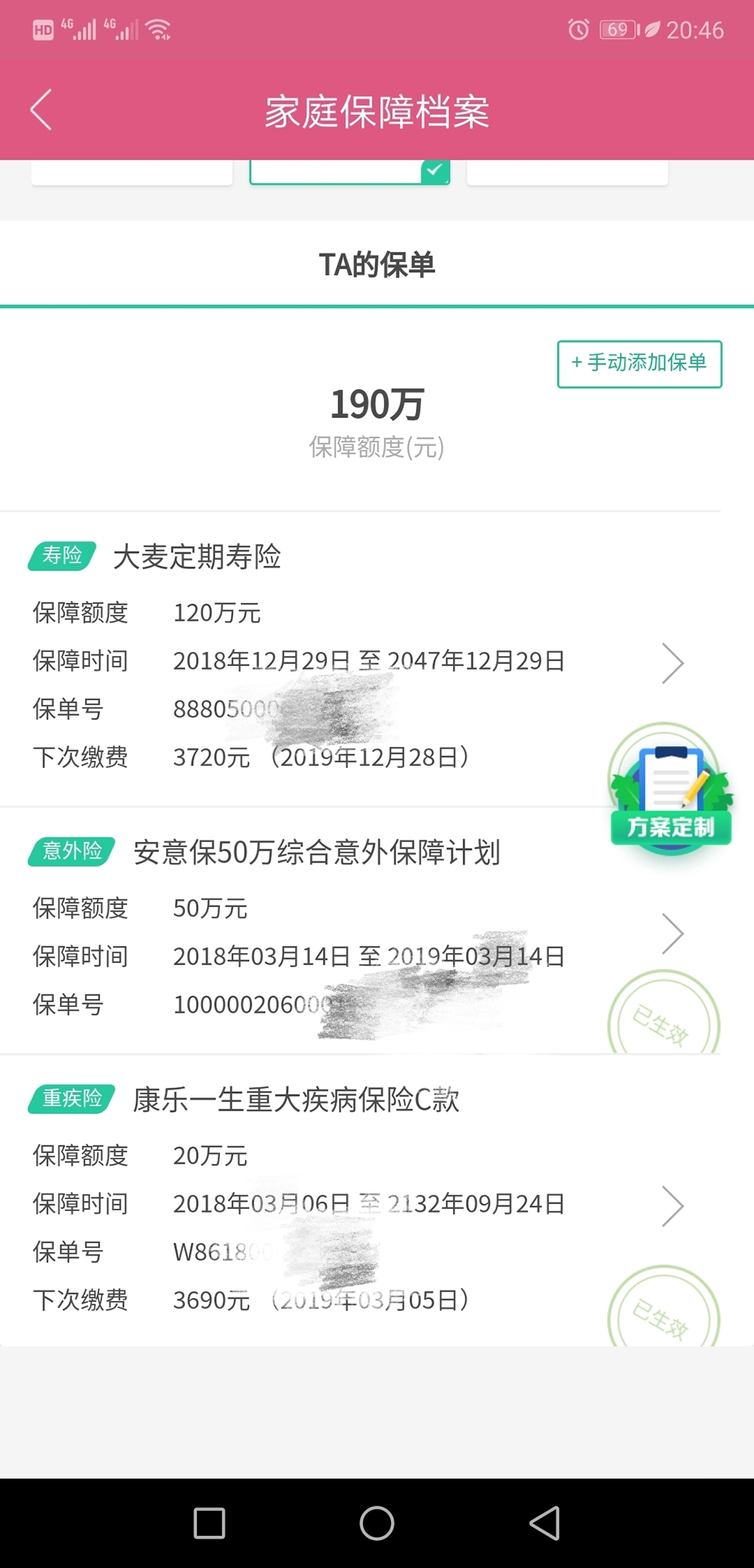Open the 大麦定期寿险 policy details
This screenshot has width=754, height=1568.
coord(360,659)
